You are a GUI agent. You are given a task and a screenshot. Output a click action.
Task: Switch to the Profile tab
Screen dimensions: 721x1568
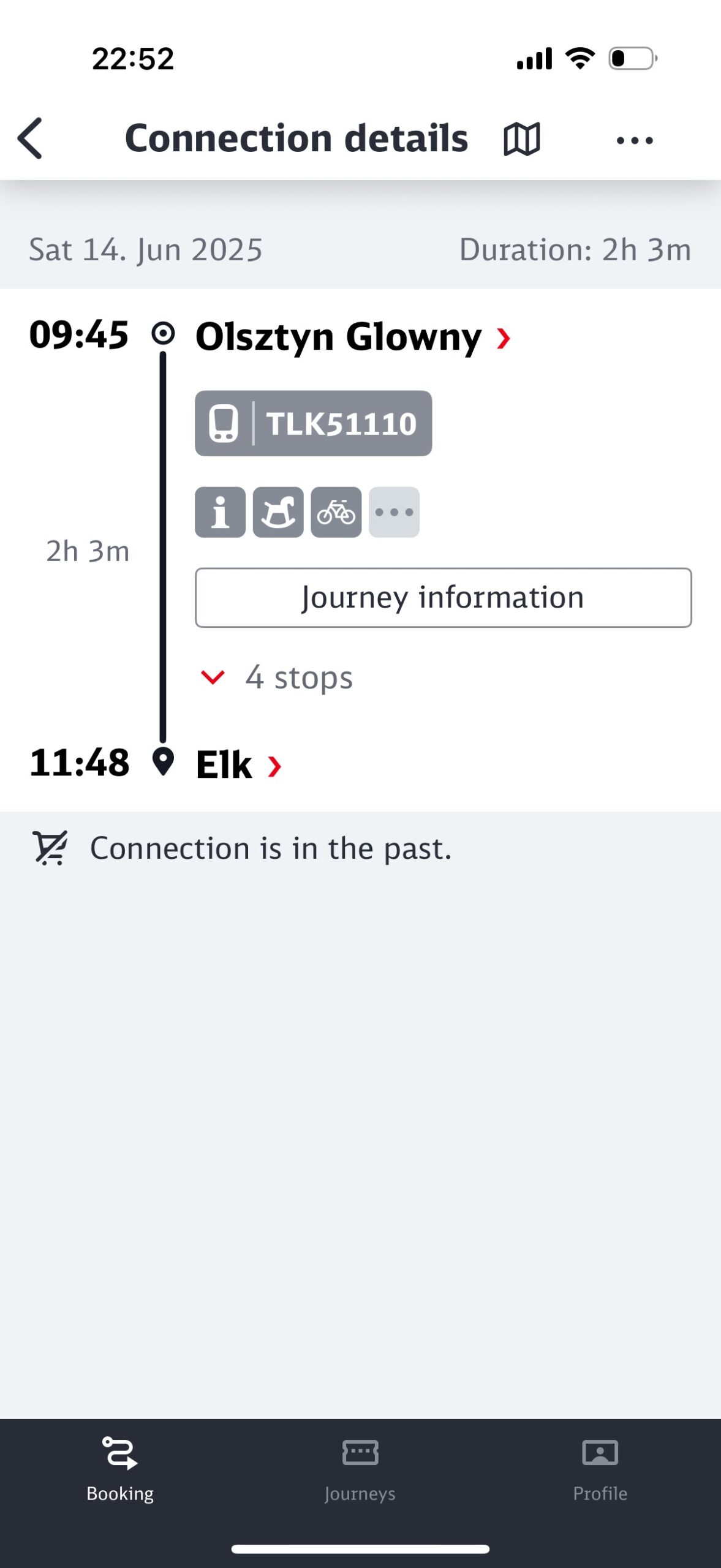click(x=600, y=1469)
